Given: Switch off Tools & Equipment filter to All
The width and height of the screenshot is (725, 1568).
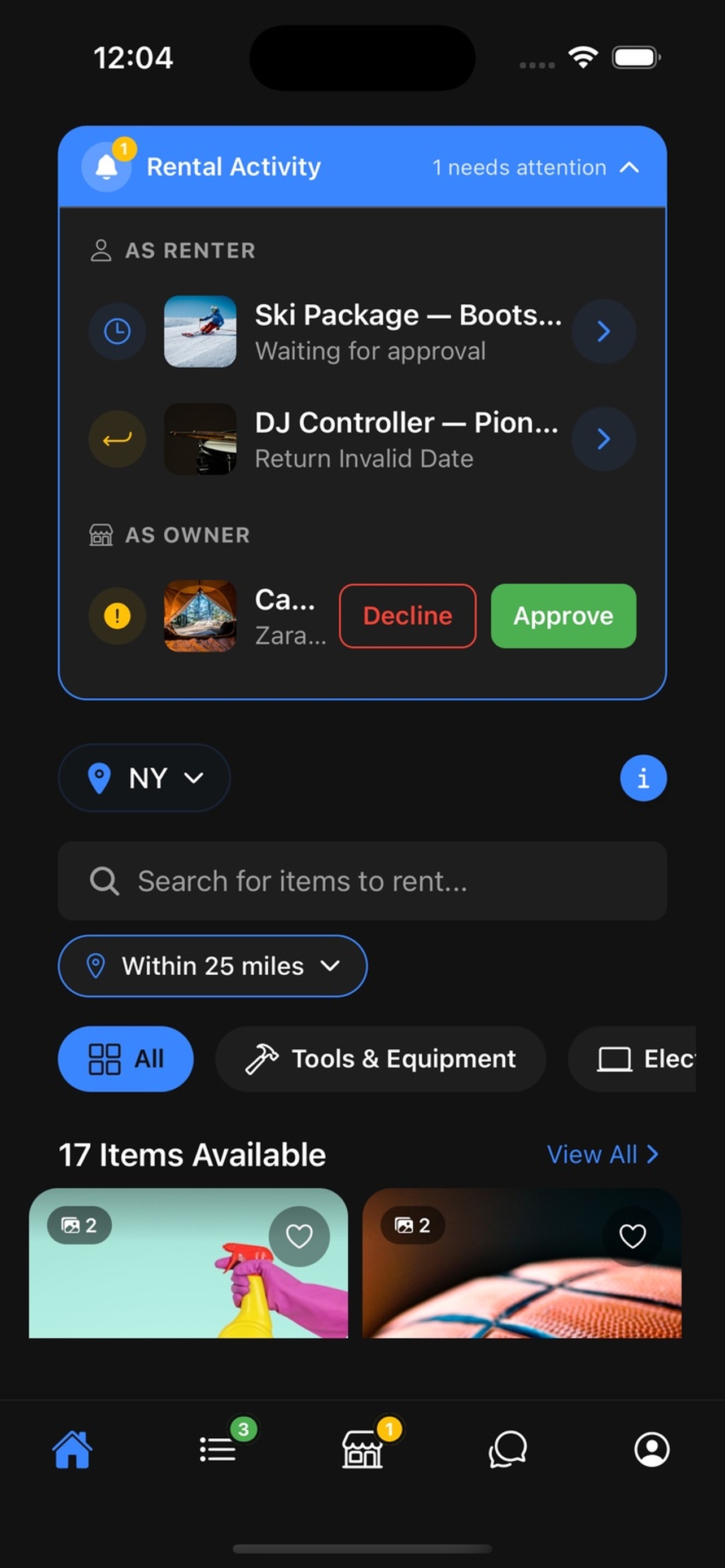Looking at the screenshot, I should [125, 1058].
